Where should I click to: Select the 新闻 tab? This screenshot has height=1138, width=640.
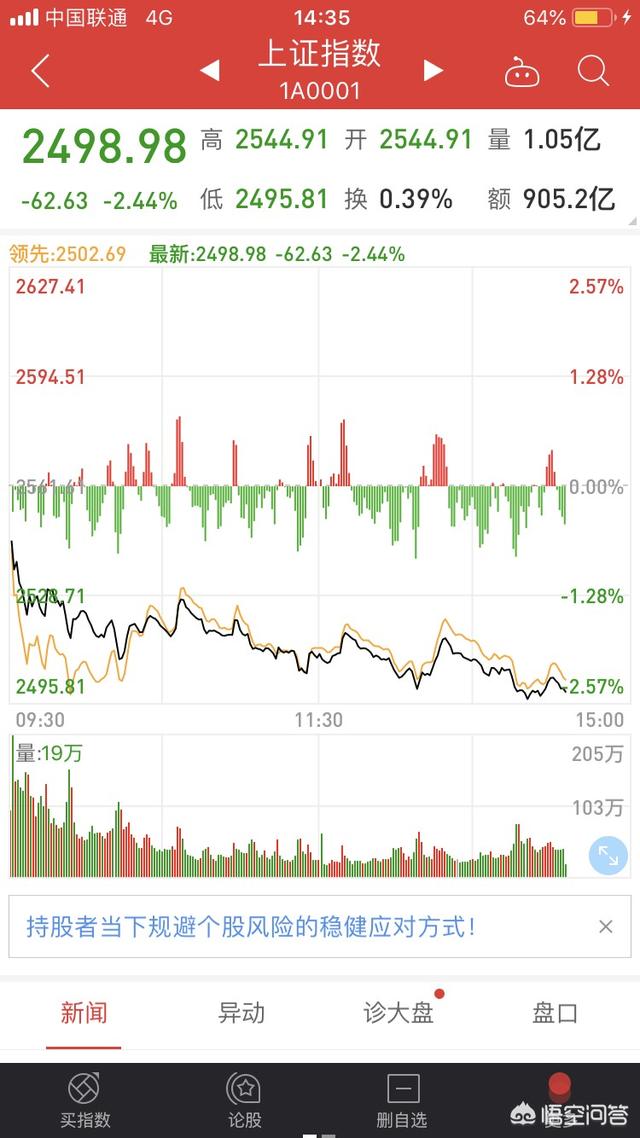point(84,1013)
